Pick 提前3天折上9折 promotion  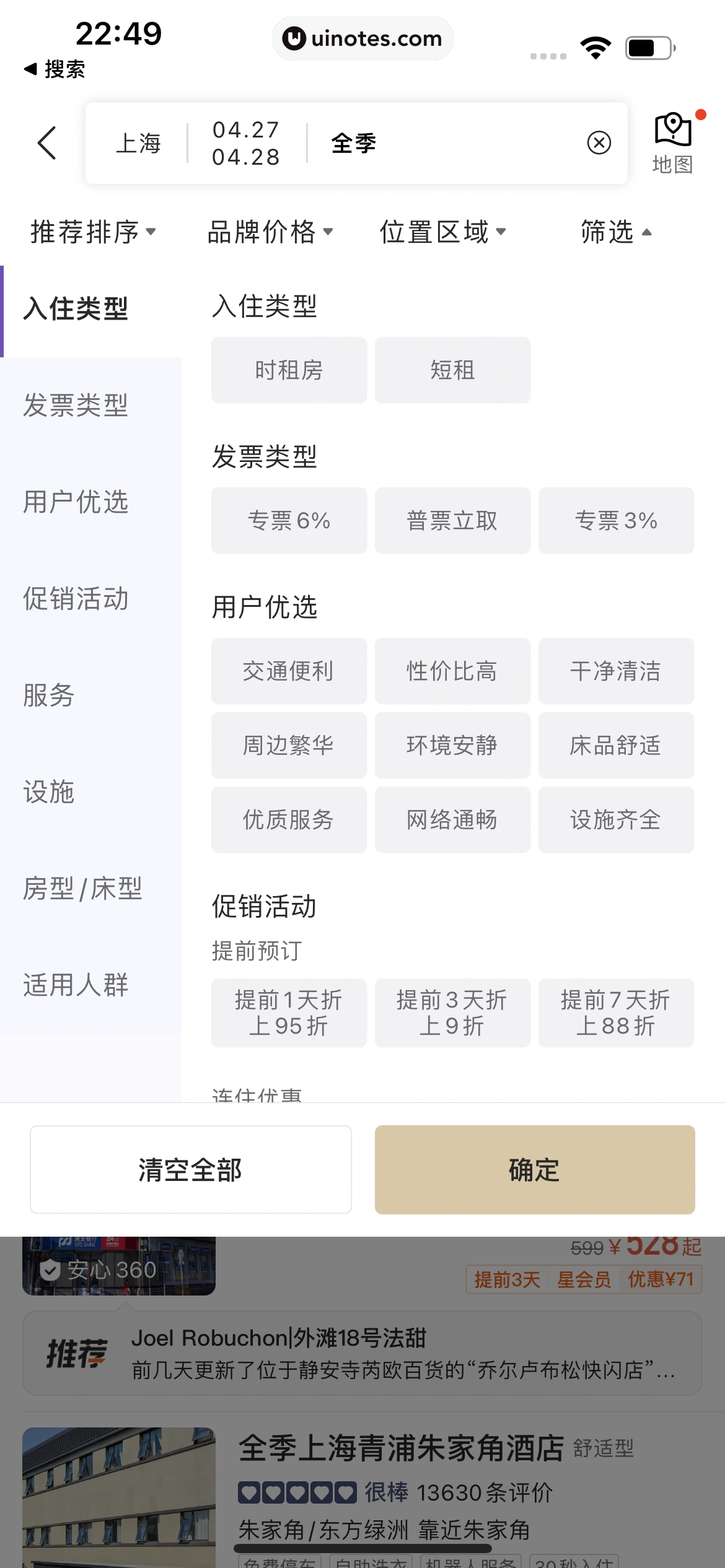click(x=452, y=1013)
